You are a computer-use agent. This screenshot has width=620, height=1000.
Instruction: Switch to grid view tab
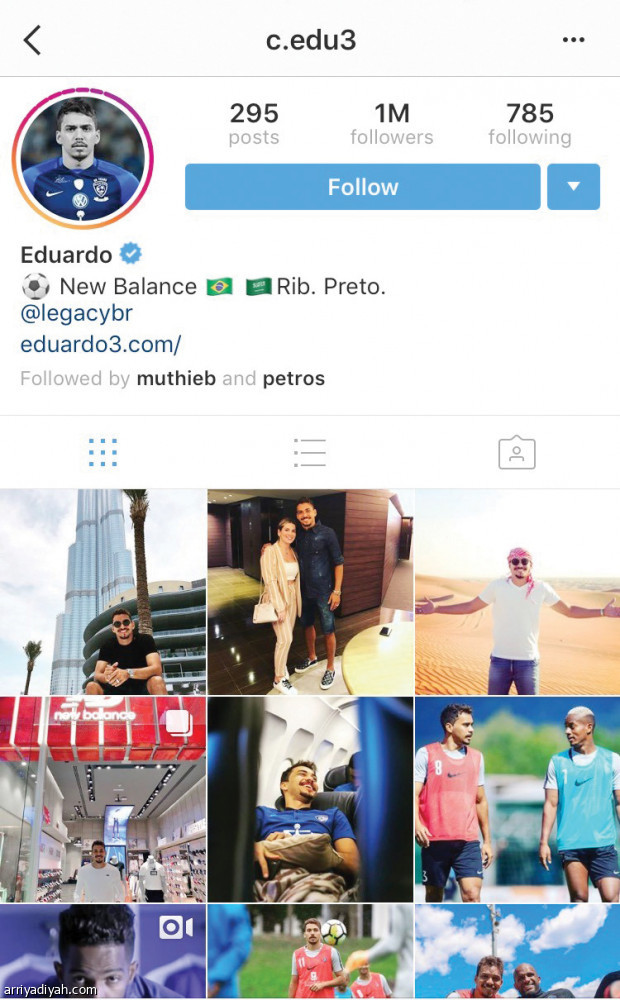[103, 453]
